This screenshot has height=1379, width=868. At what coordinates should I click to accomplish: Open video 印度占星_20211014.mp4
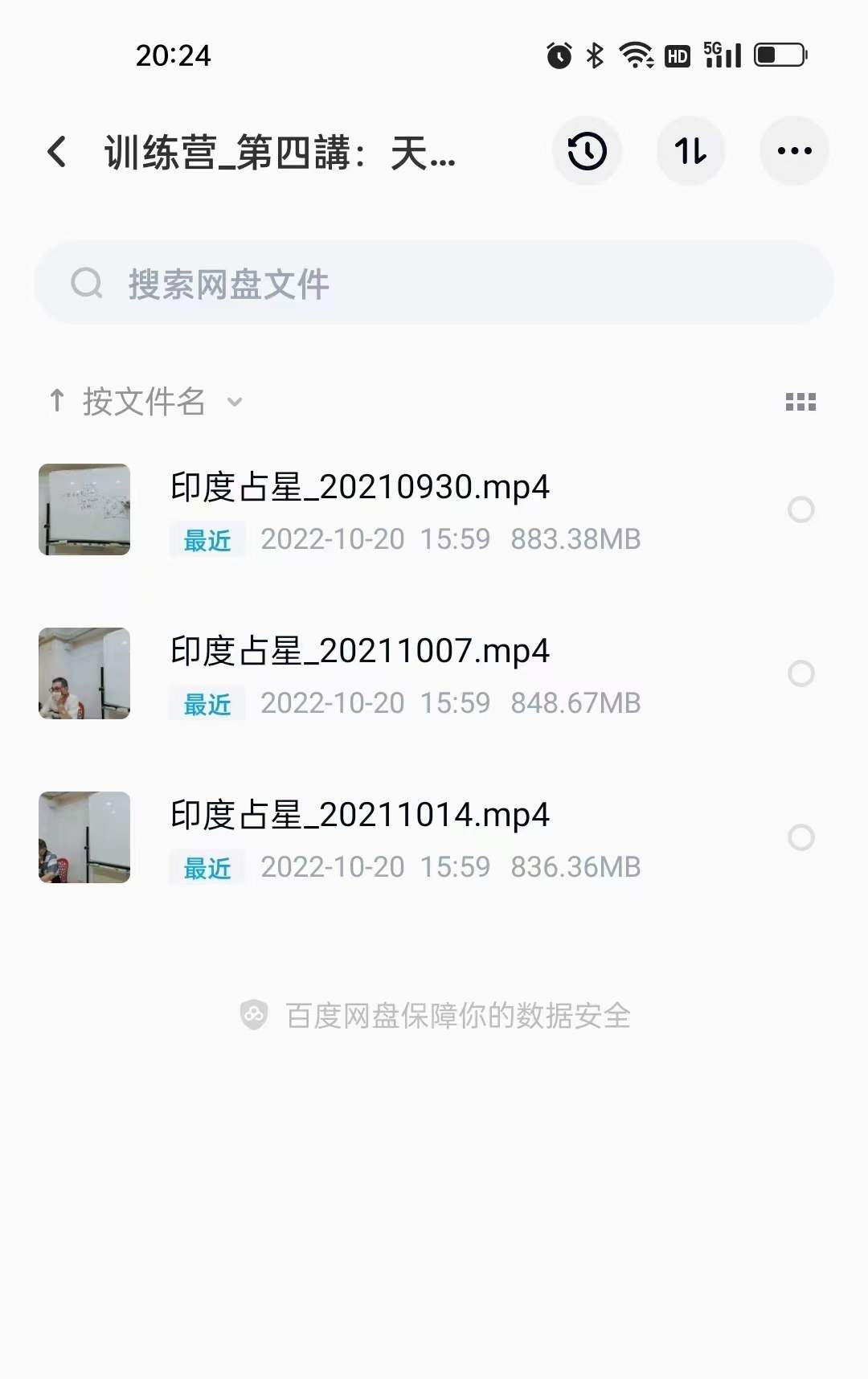[359, 816]
